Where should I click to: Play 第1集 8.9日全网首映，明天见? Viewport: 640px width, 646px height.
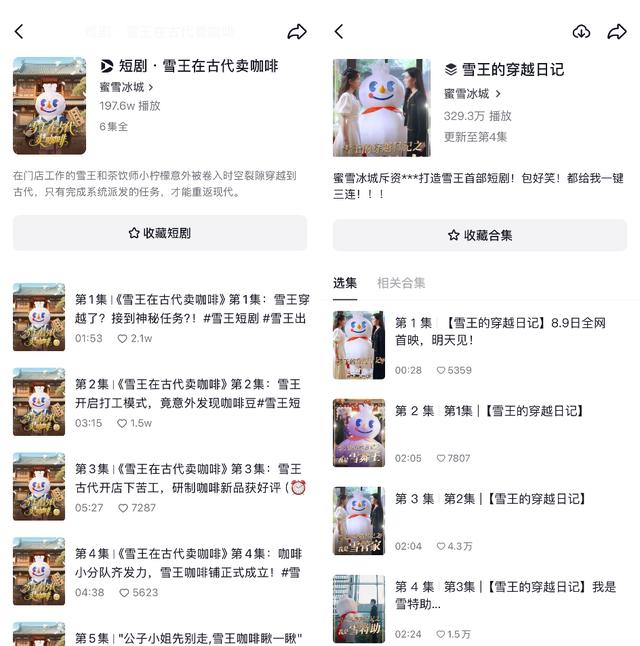pyautogui.click(x=500, y=332)
